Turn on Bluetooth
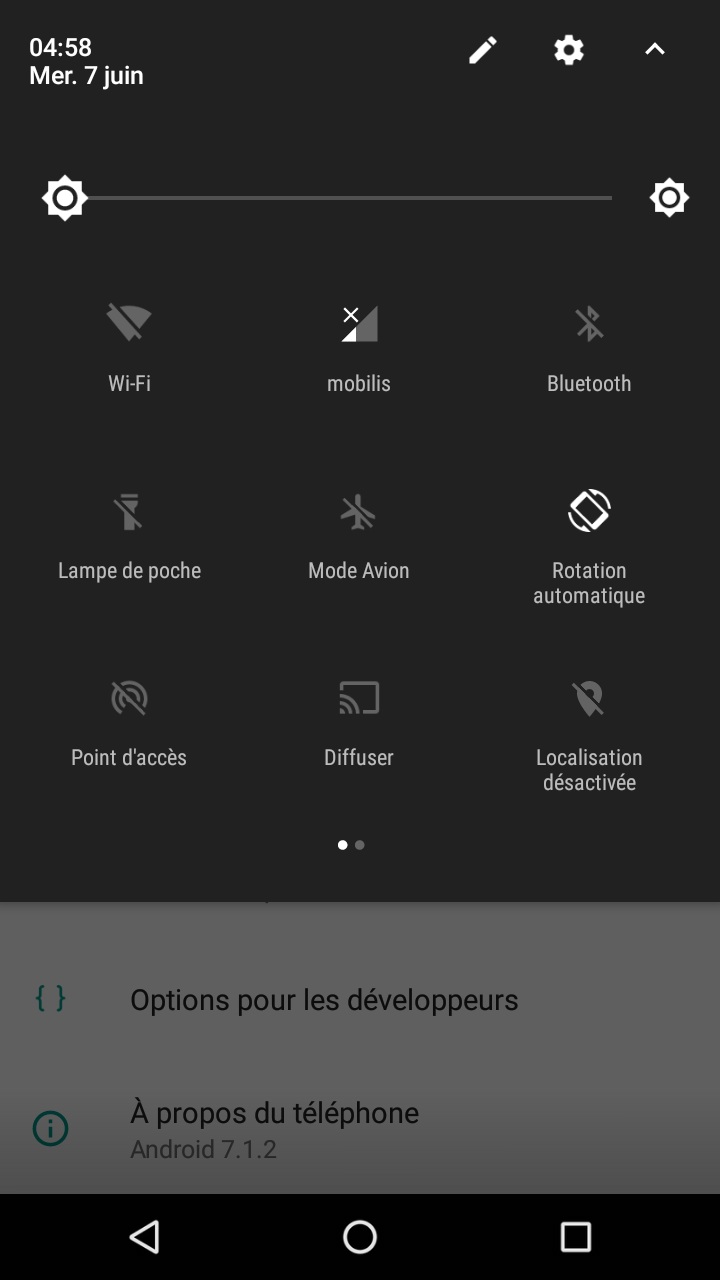This screenshot has width=720, height=1280. (x=589, y=347)
